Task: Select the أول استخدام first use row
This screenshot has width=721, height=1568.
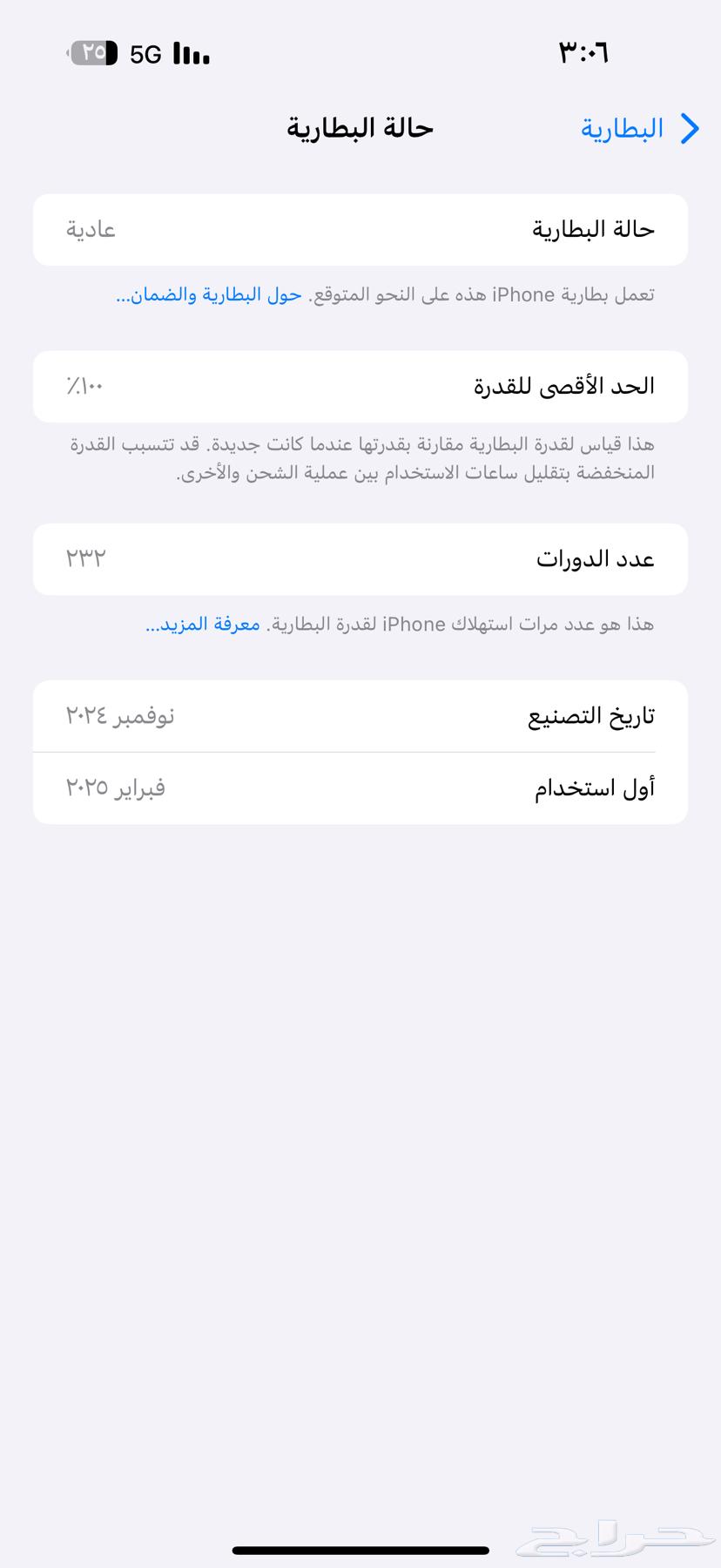Action: 360,787
